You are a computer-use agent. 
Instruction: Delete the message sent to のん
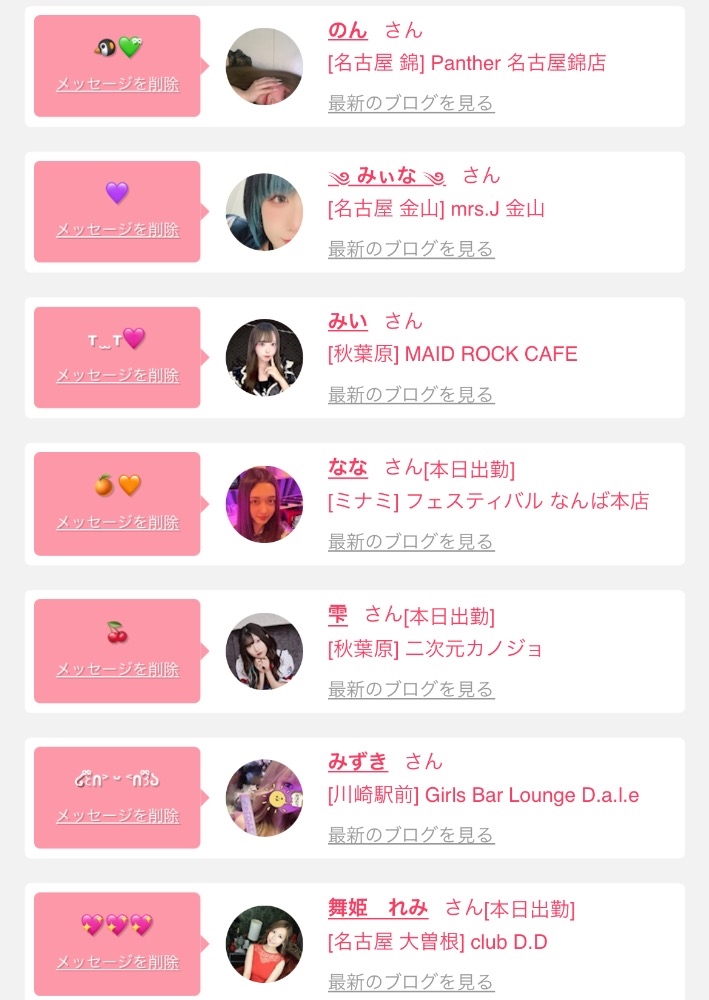coord(118,84)
